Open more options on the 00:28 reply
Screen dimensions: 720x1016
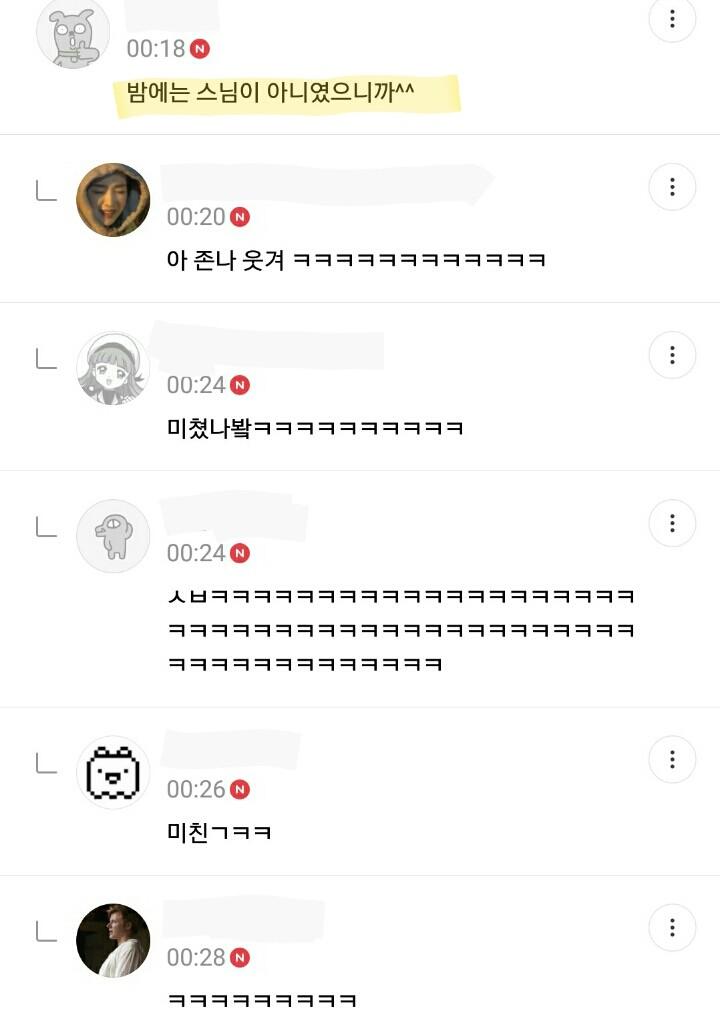tap(672, 928)
